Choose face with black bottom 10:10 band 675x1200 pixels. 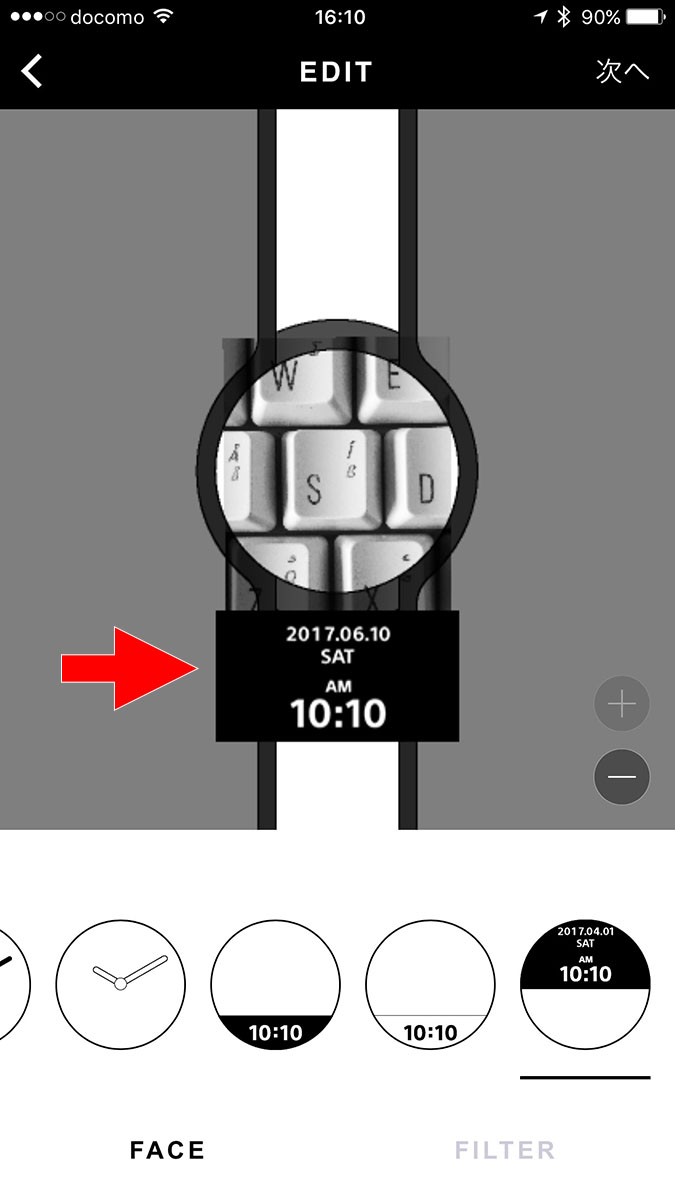275,984
